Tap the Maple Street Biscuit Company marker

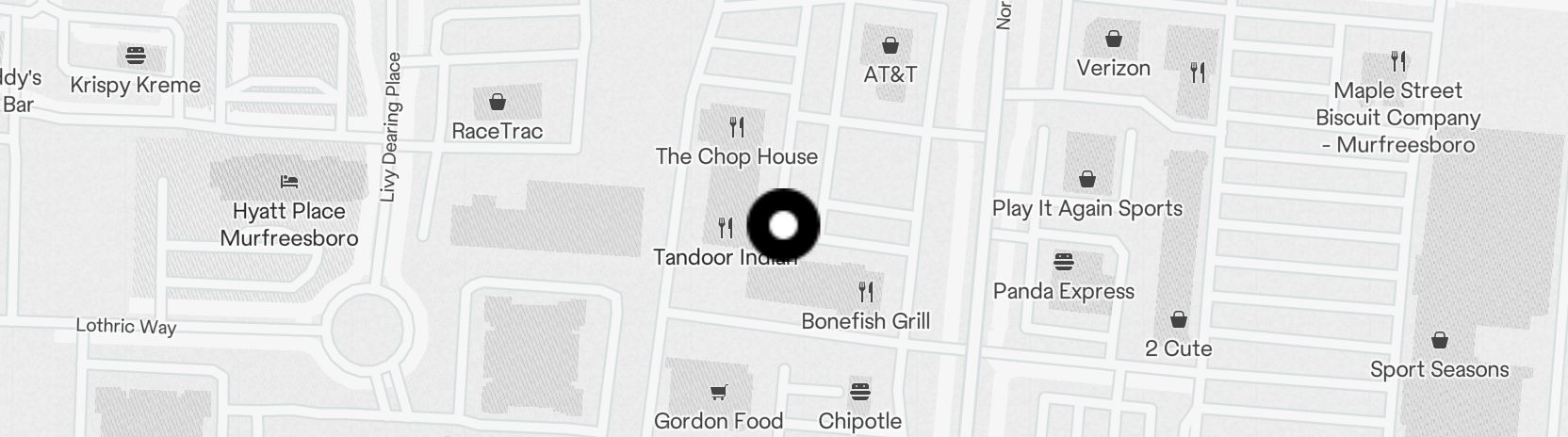(1398, 62)
